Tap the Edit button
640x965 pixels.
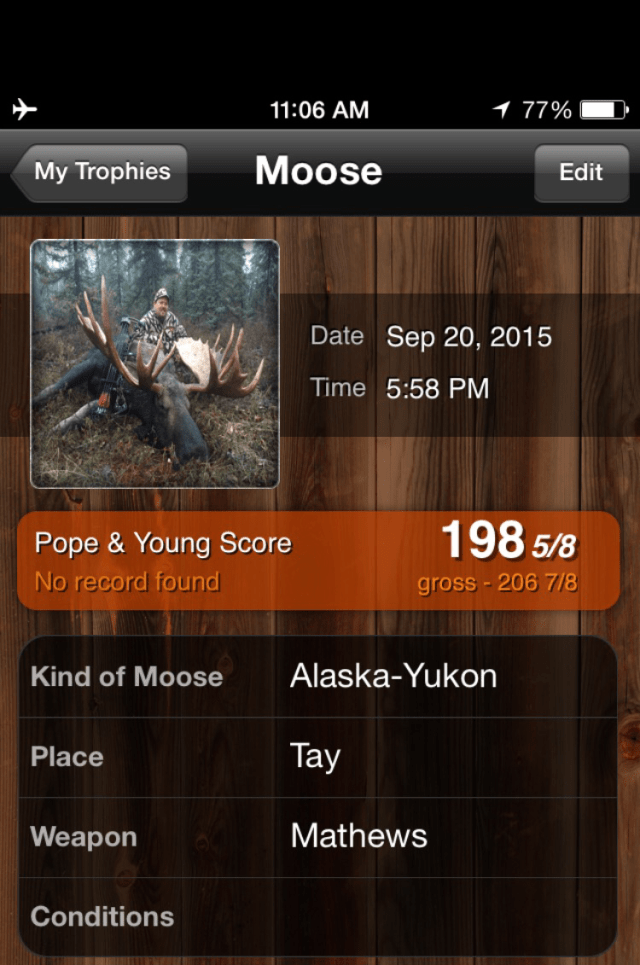pyautogui.click(x=580, y=172)
